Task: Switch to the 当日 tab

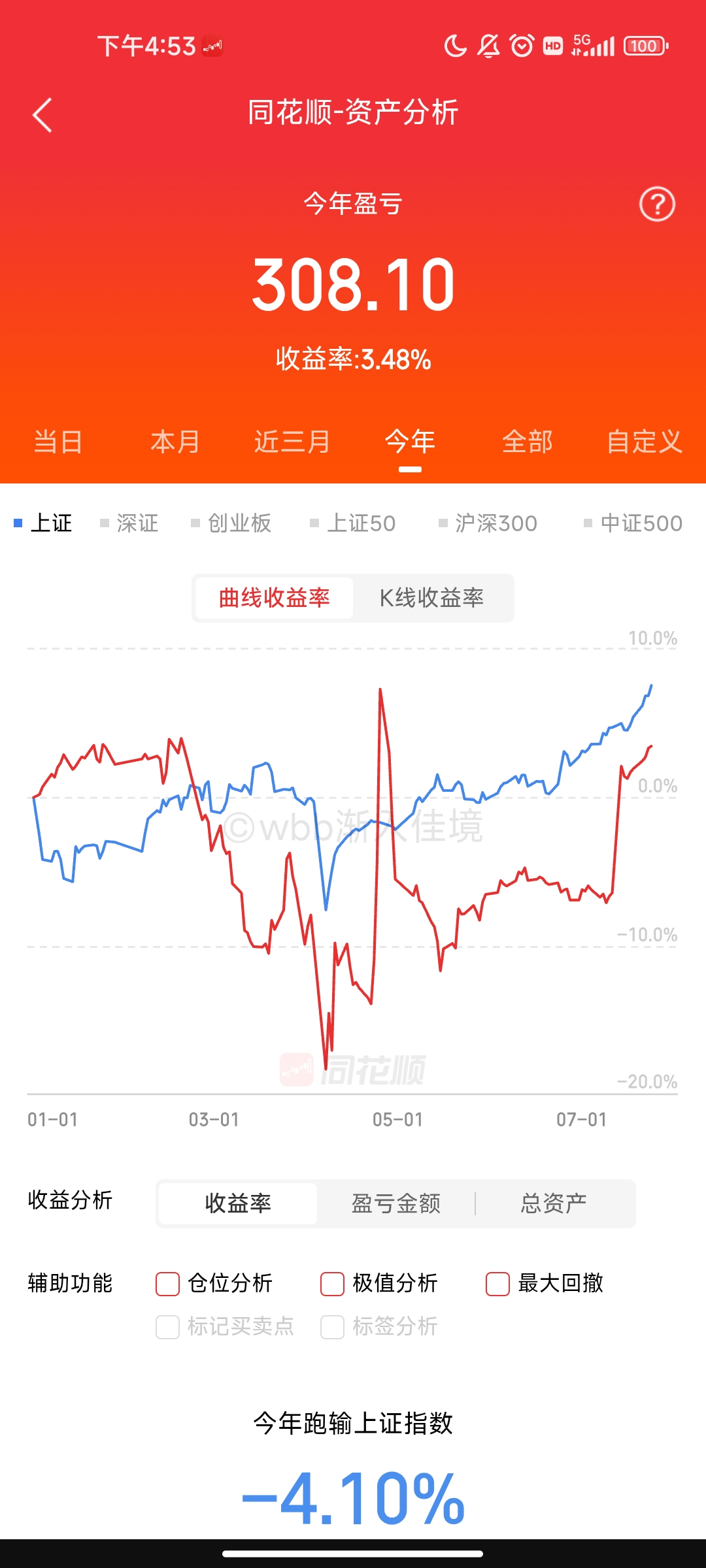Action: [58, 442]
